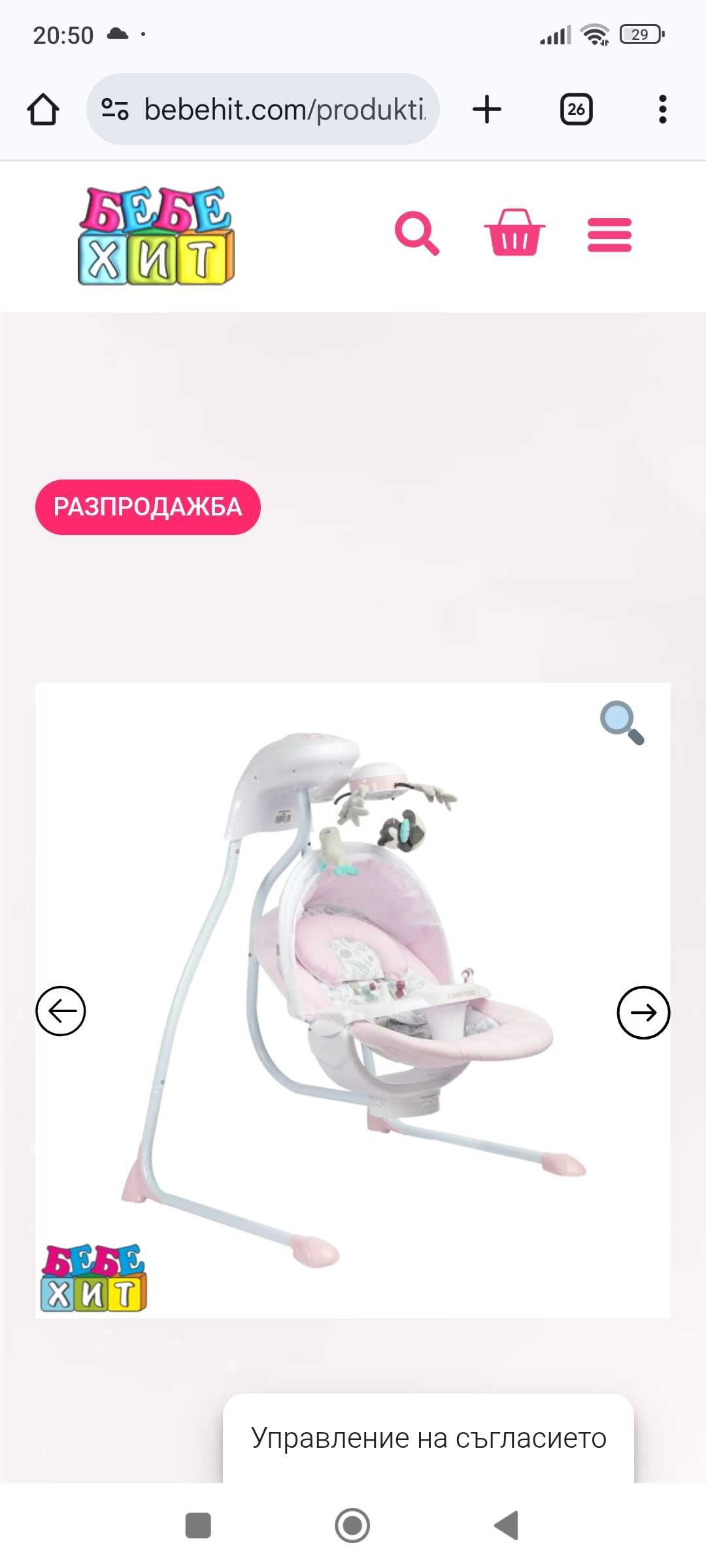Open the shopping basket
This screenshot has height=1568, width=706.
pyautogui.click(x=514, y=233)
